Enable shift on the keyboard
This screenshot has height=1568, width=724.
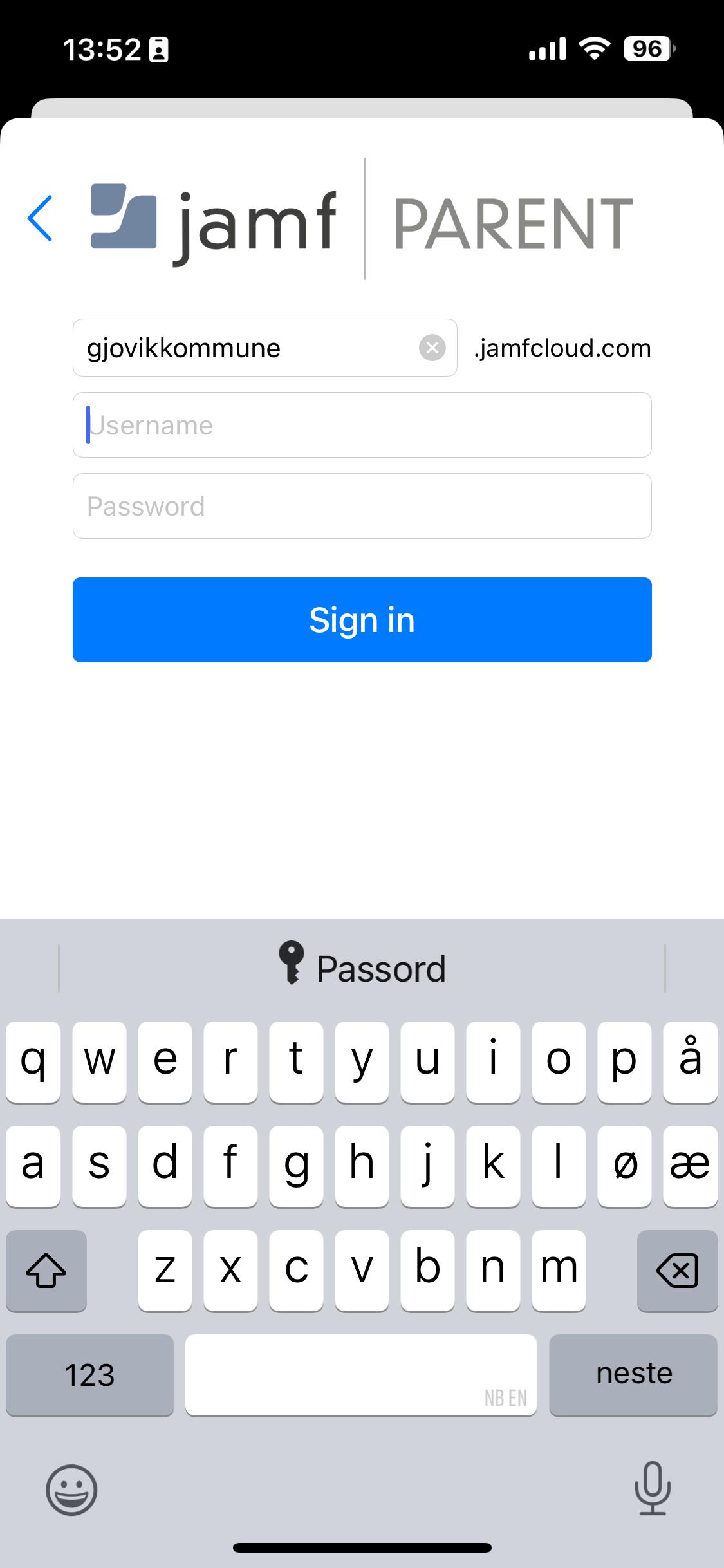(x=46, y=1271)
